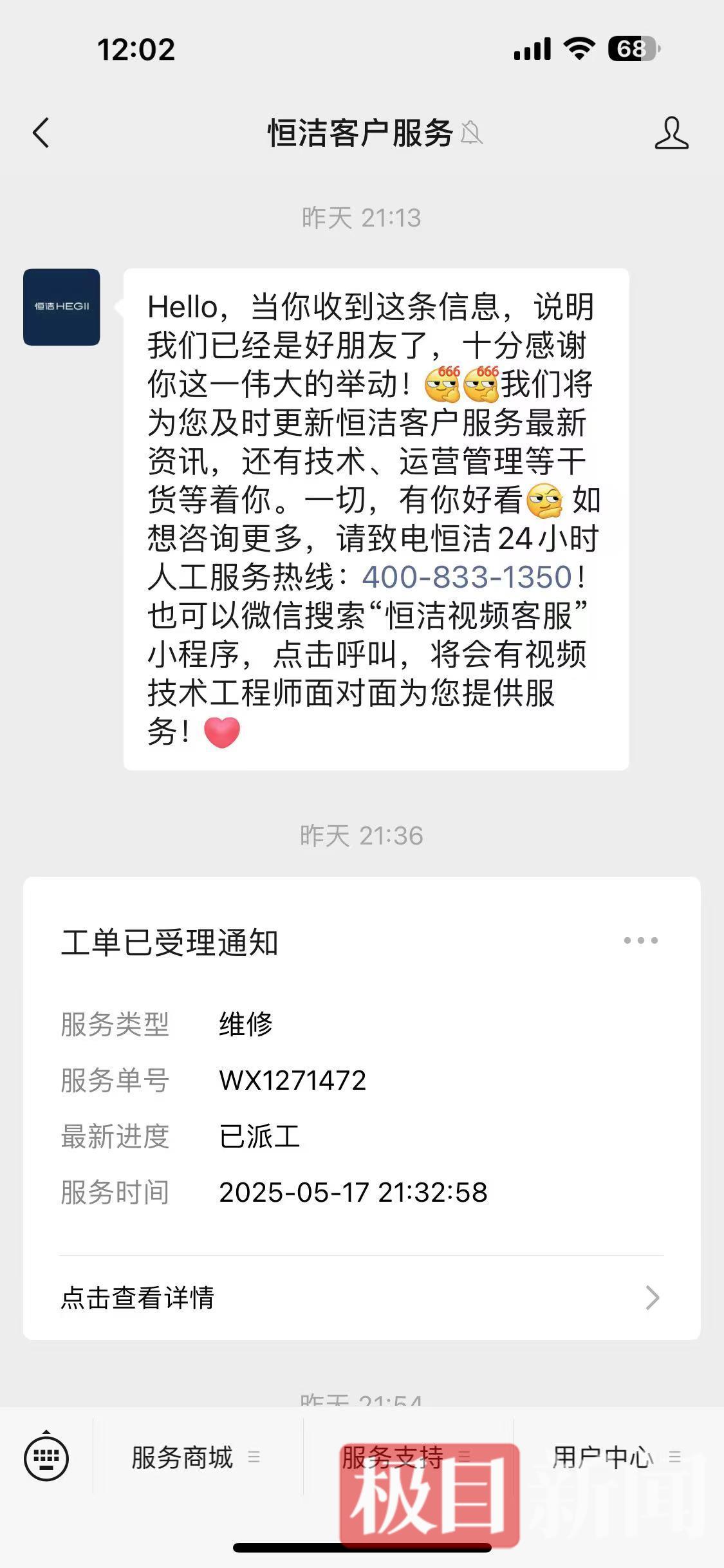This screenshot has width=724, height=1568.
Task: Call the hotline 400-833-1350
Action: tap(467, 577)
